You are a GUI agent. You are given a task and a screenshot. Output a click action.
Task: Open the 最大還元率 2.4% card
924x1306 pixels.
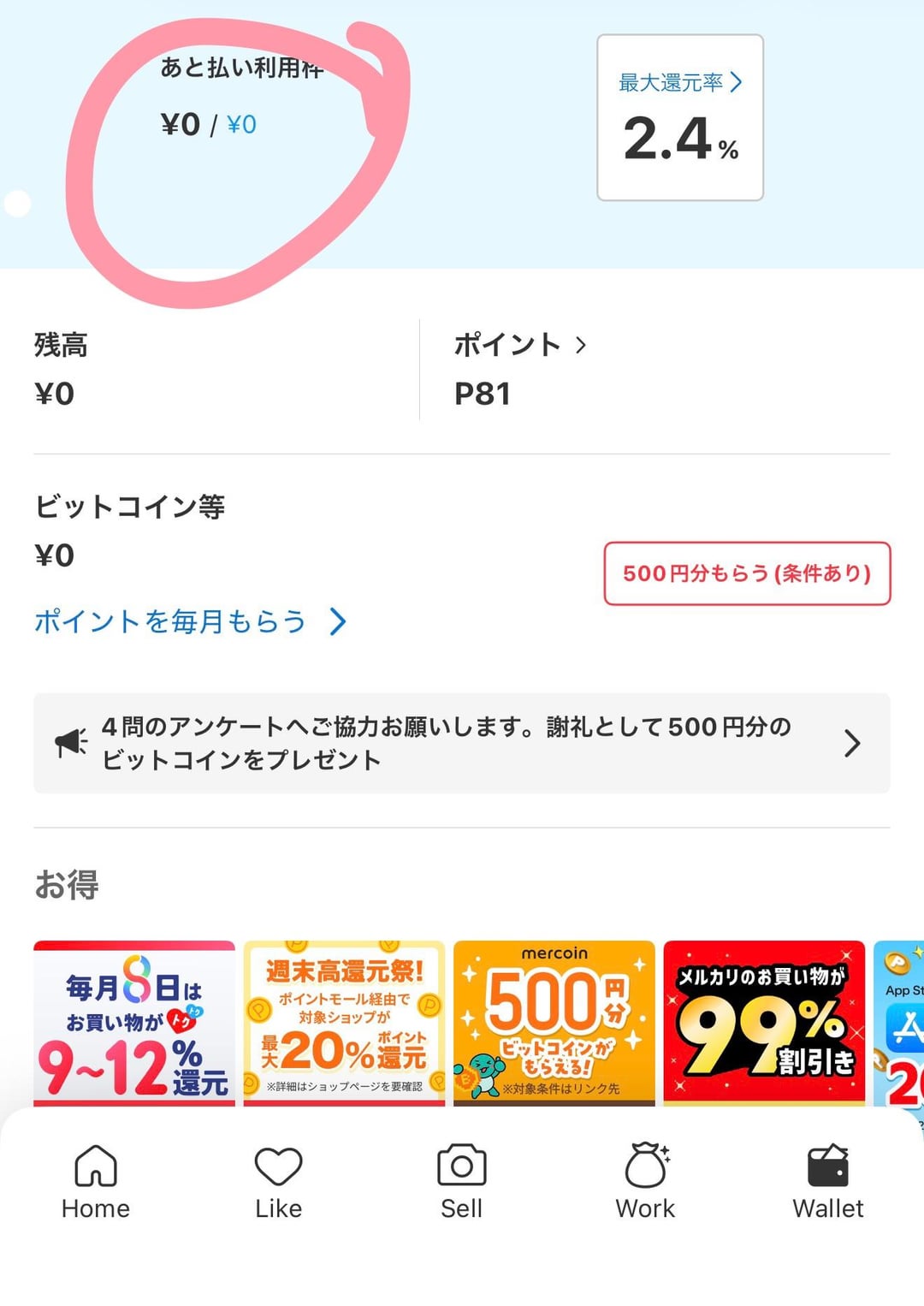point(680,118)
